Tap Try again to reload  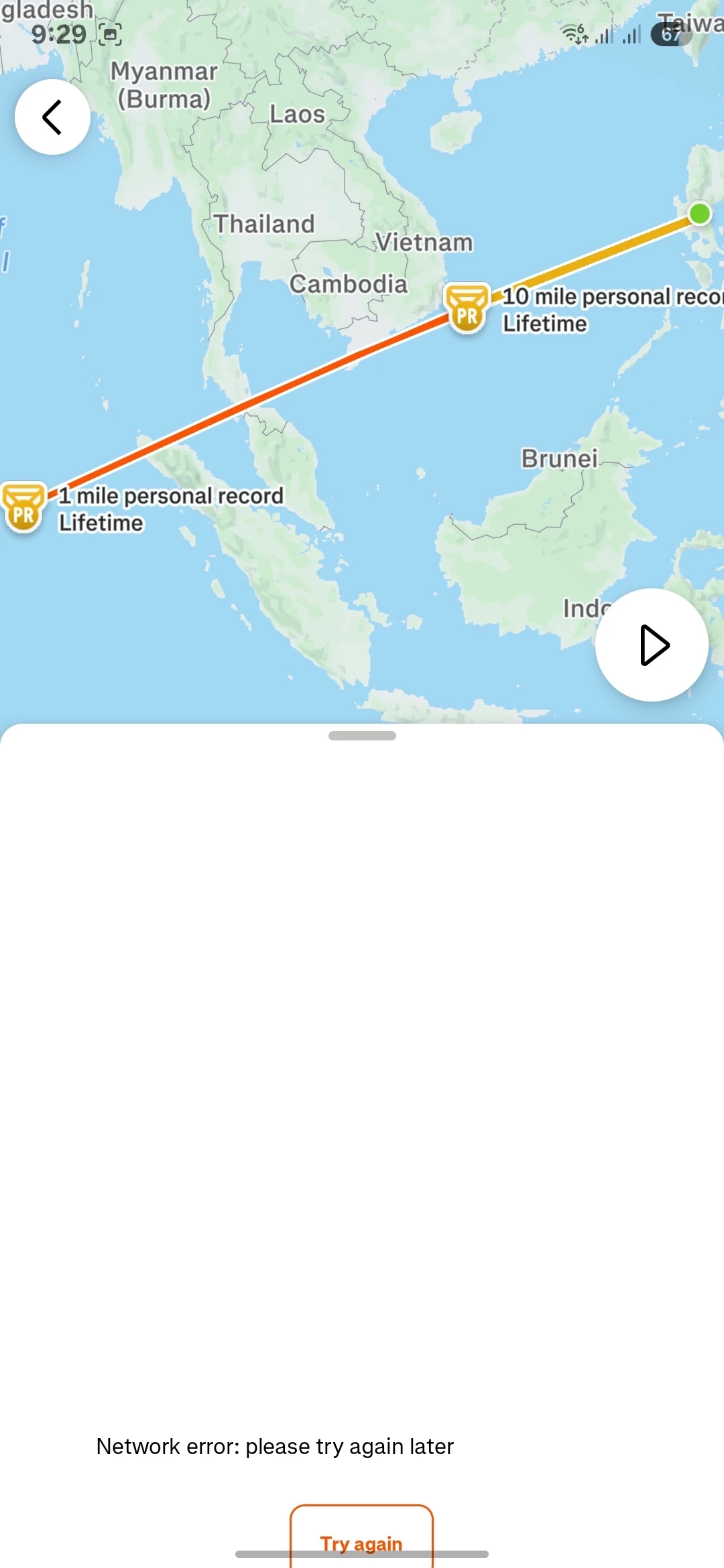[x=361, y=1539]
